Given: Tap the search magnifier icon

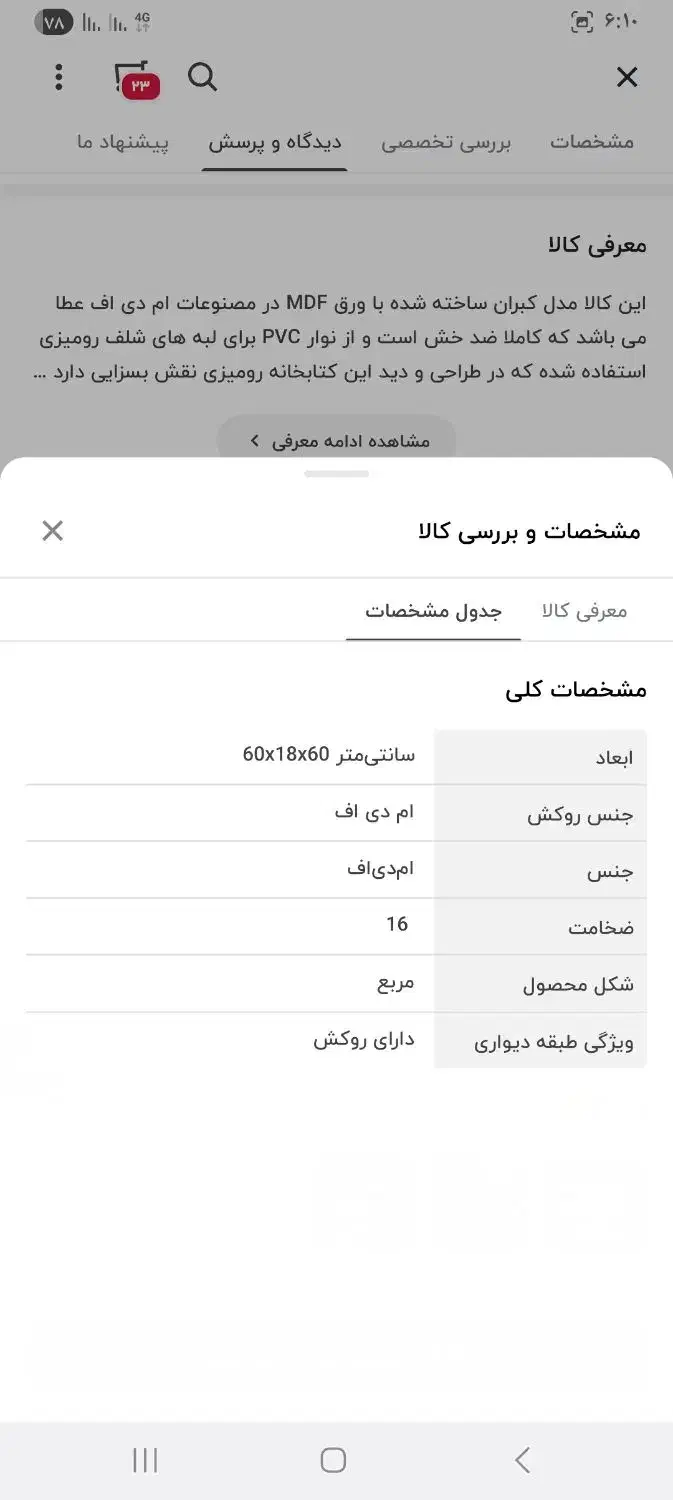Looking at the screenshot, I should tap(203, 77).
